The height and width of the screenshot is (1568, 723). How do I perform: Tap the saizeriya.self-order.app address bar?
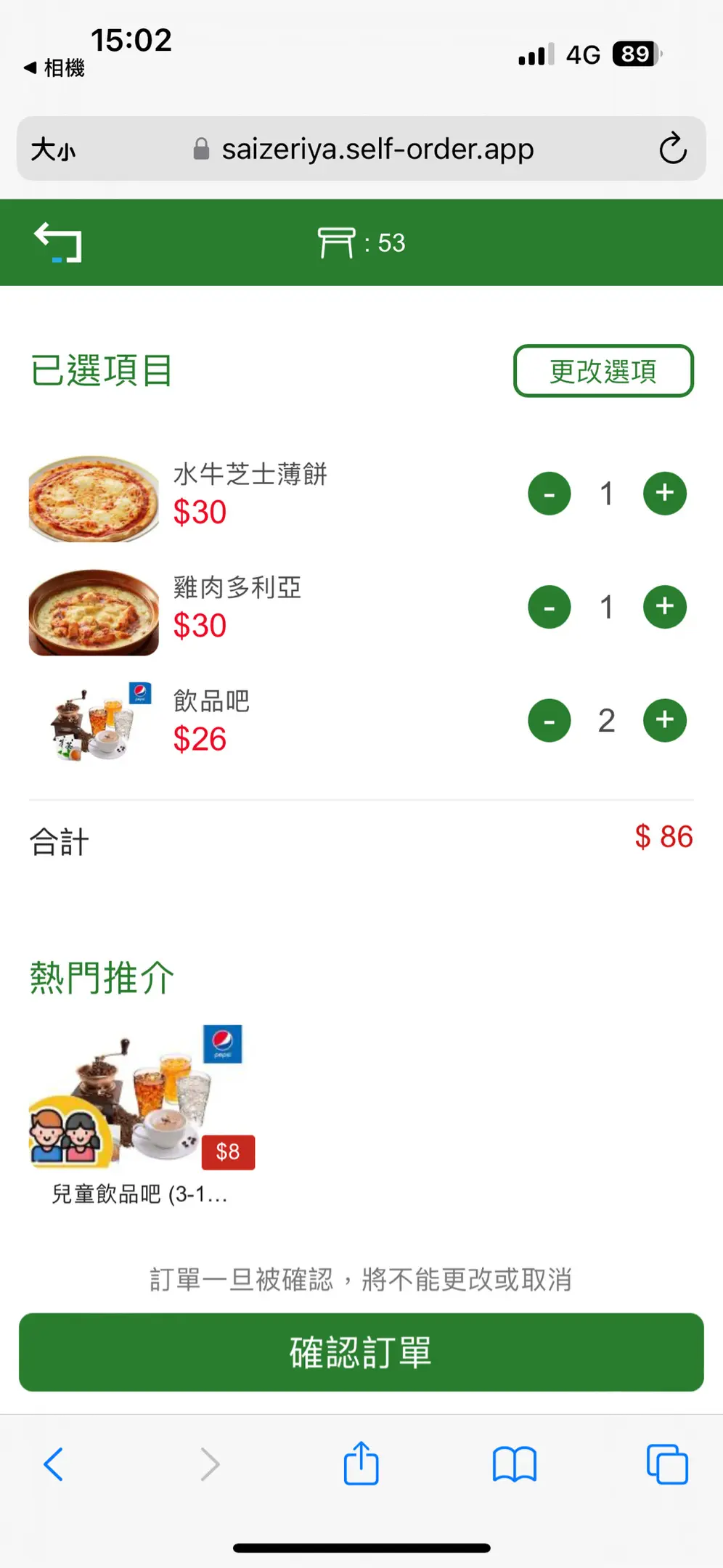[377, 150]
